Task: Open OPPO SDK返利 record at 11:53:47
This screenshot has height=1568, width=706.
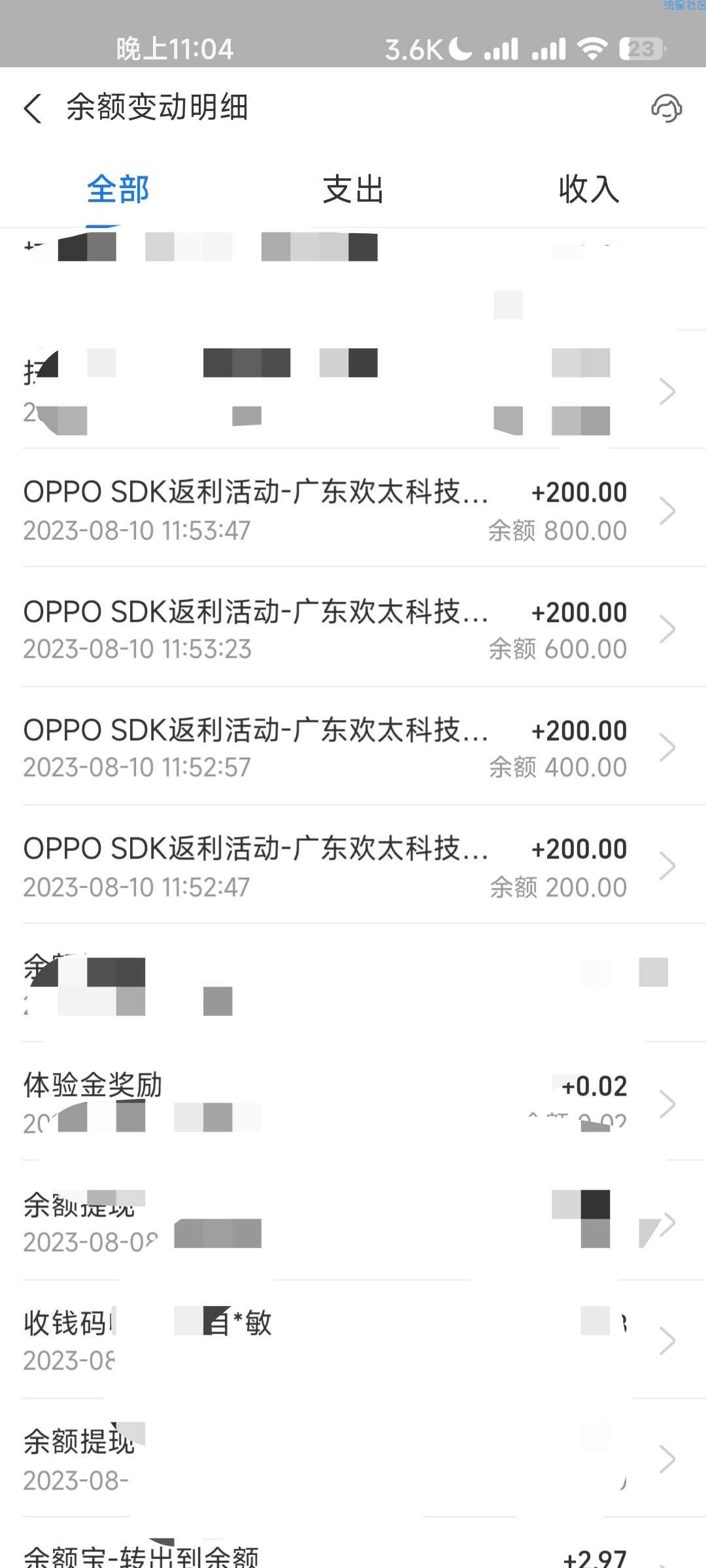Action: (353, 510)
